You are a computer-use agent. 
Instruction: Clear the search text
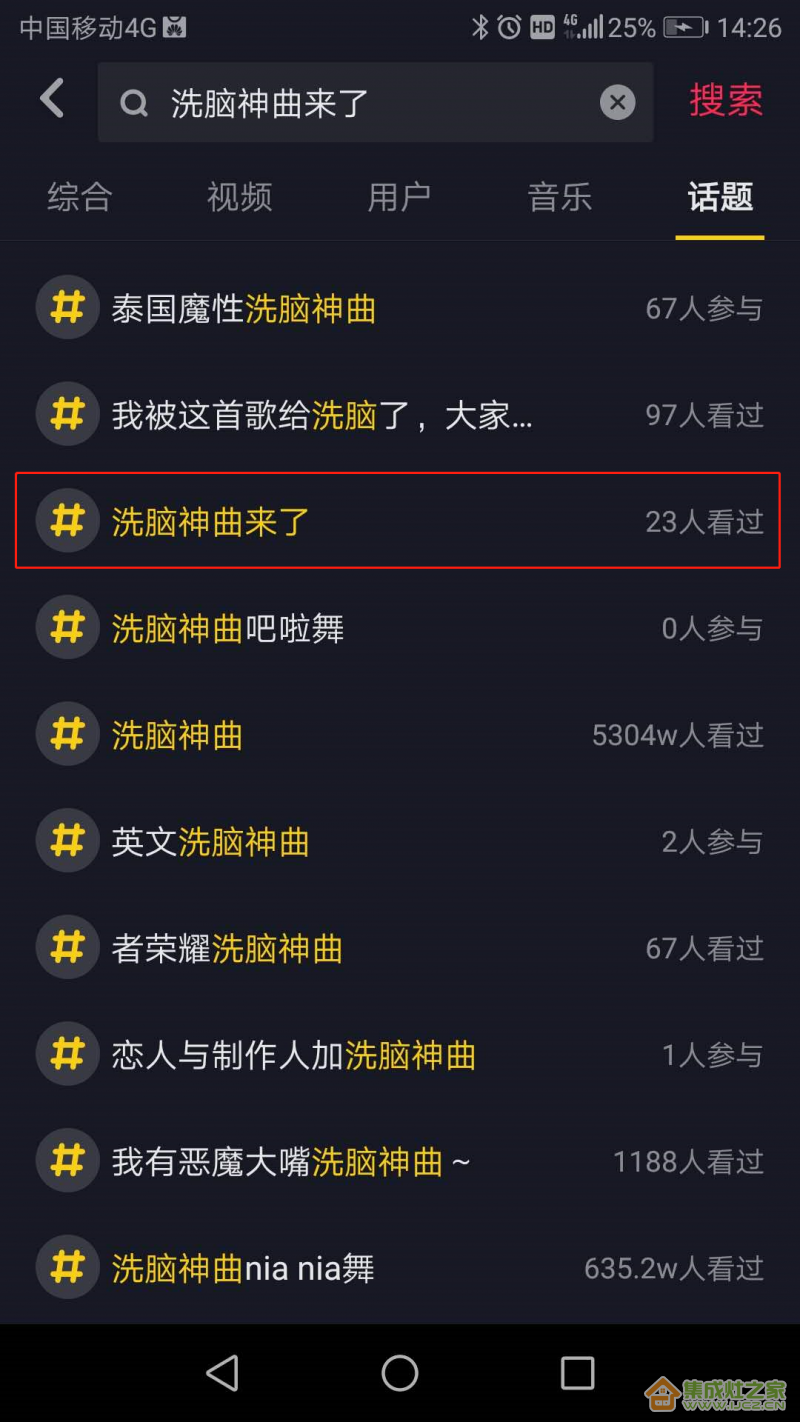click(617, 102)
